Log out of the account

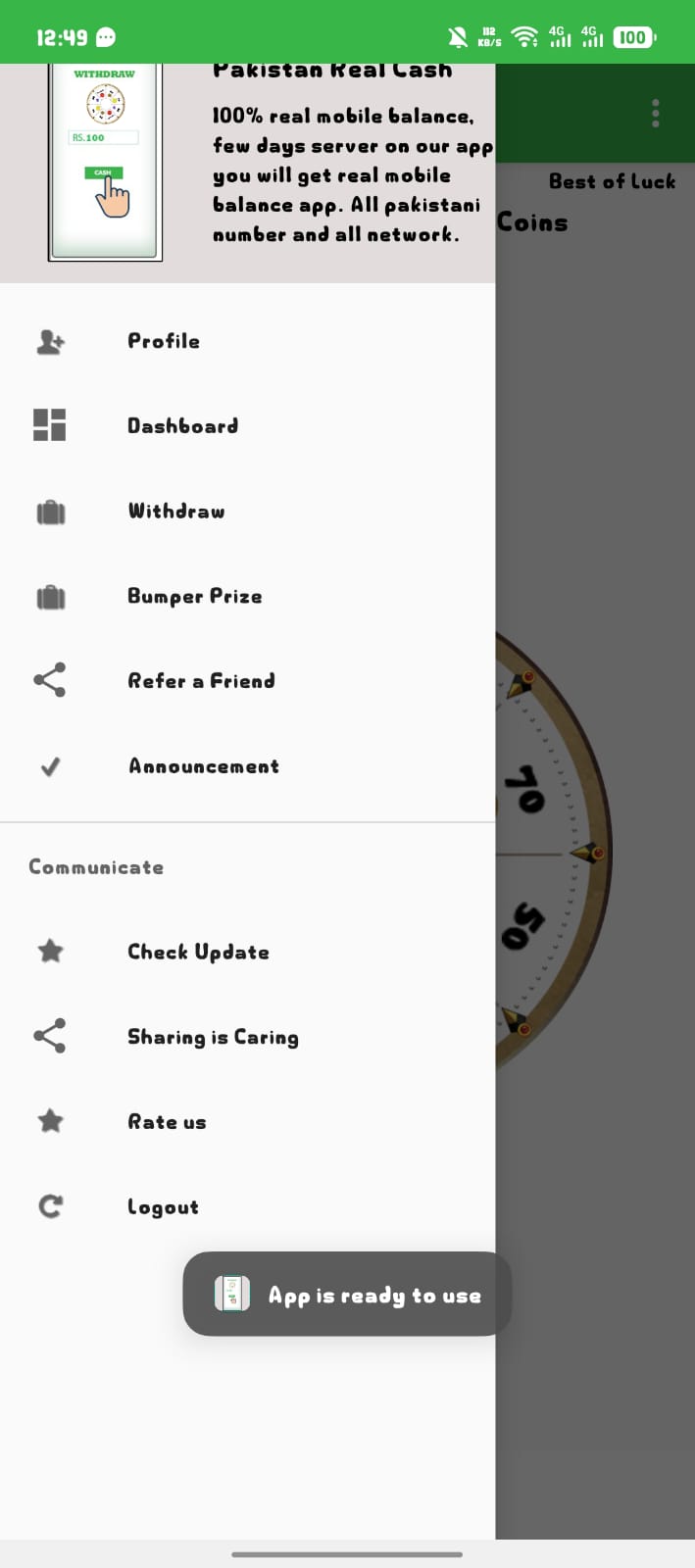click(x=163, y=1207)
